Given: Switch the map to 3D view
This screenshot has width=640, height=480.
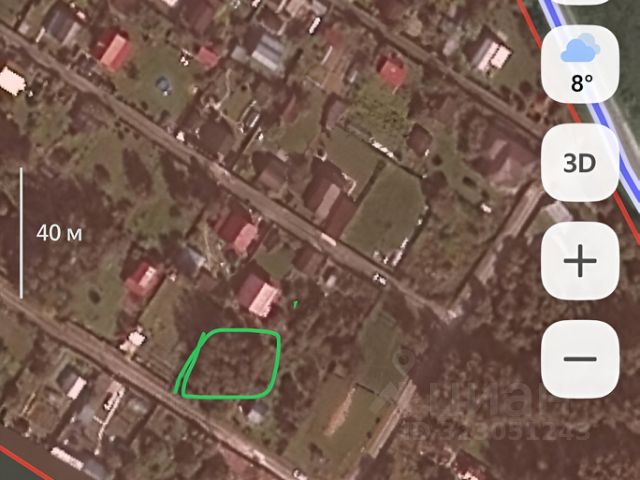Looking at the screenshot, I should (580, 163).
